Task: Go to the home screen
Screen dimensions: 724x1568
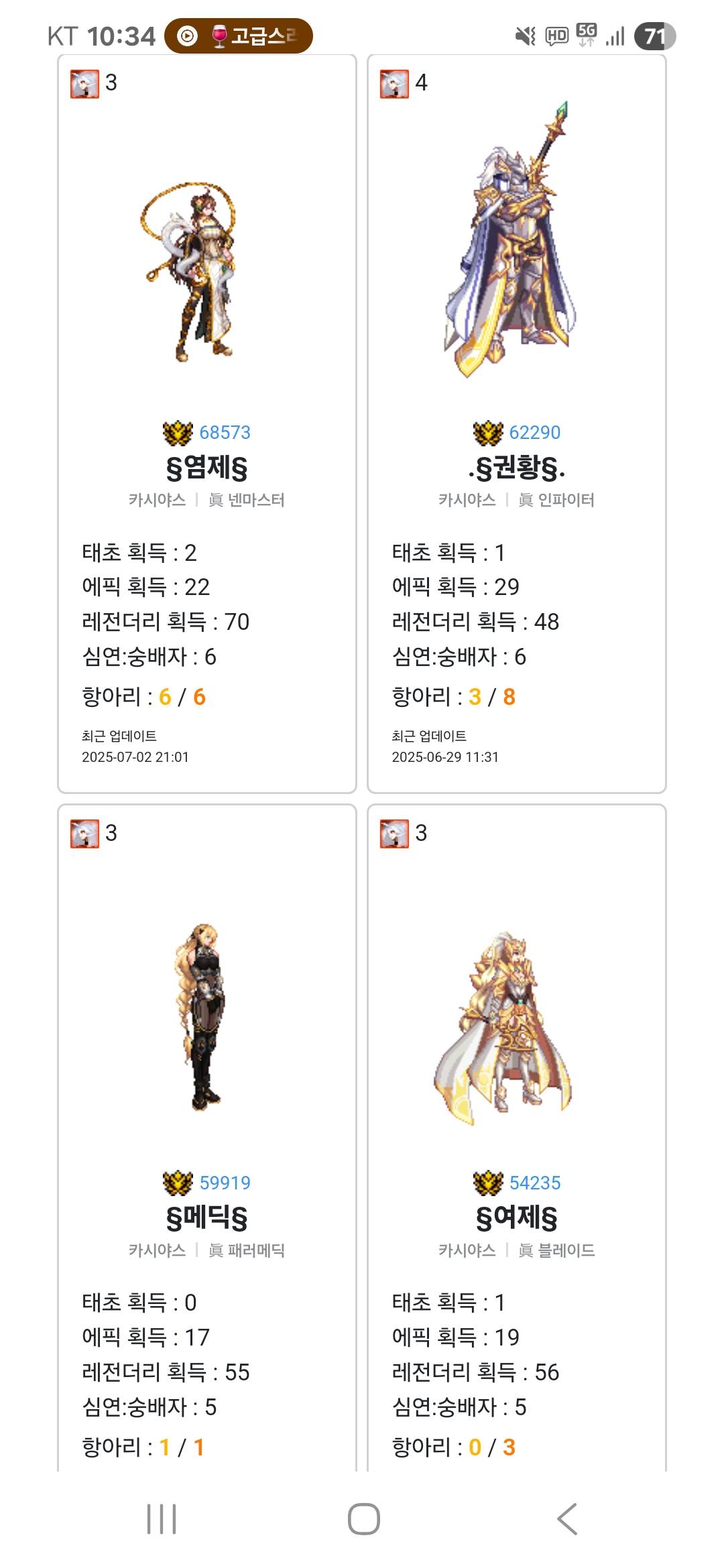Action: point(363,1518)
